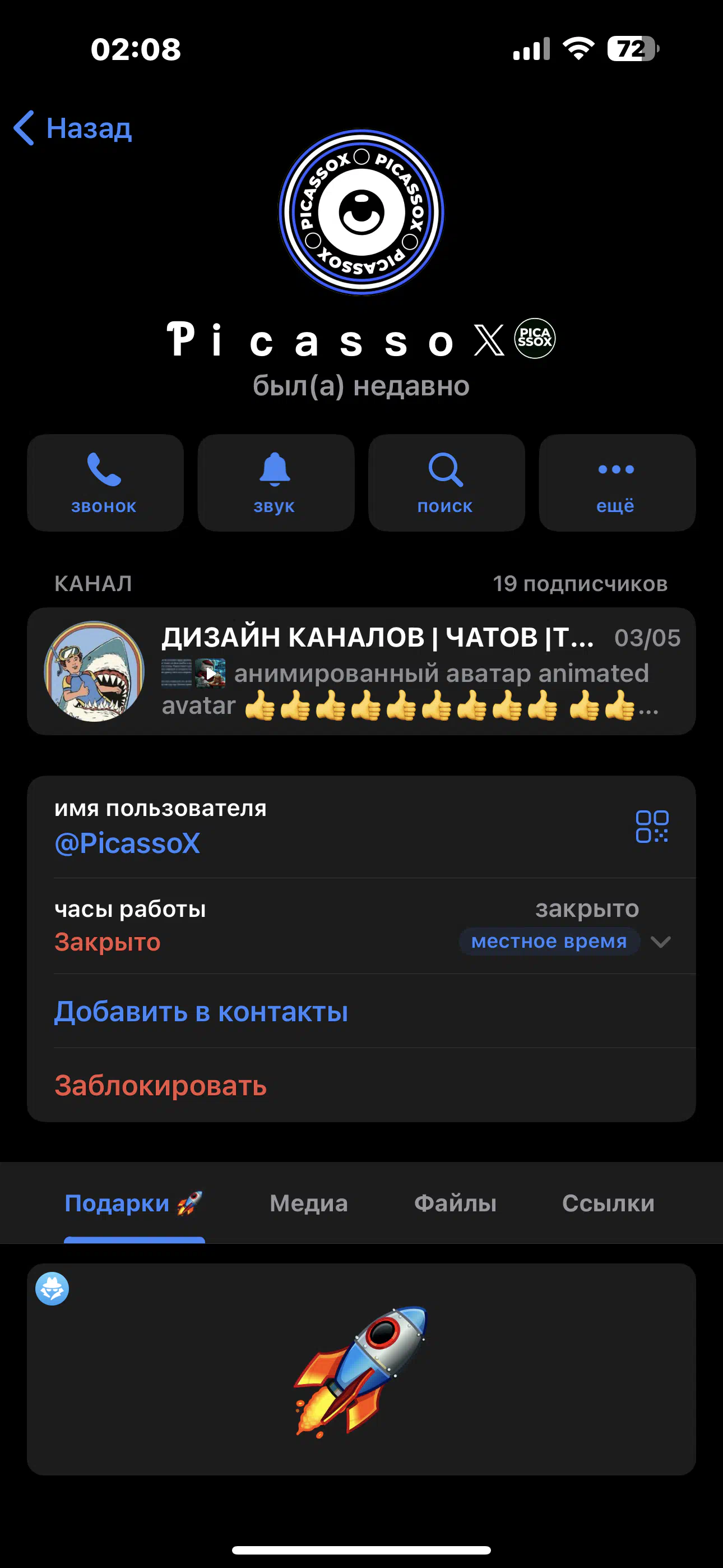Mute notifications via звук button

276,483
